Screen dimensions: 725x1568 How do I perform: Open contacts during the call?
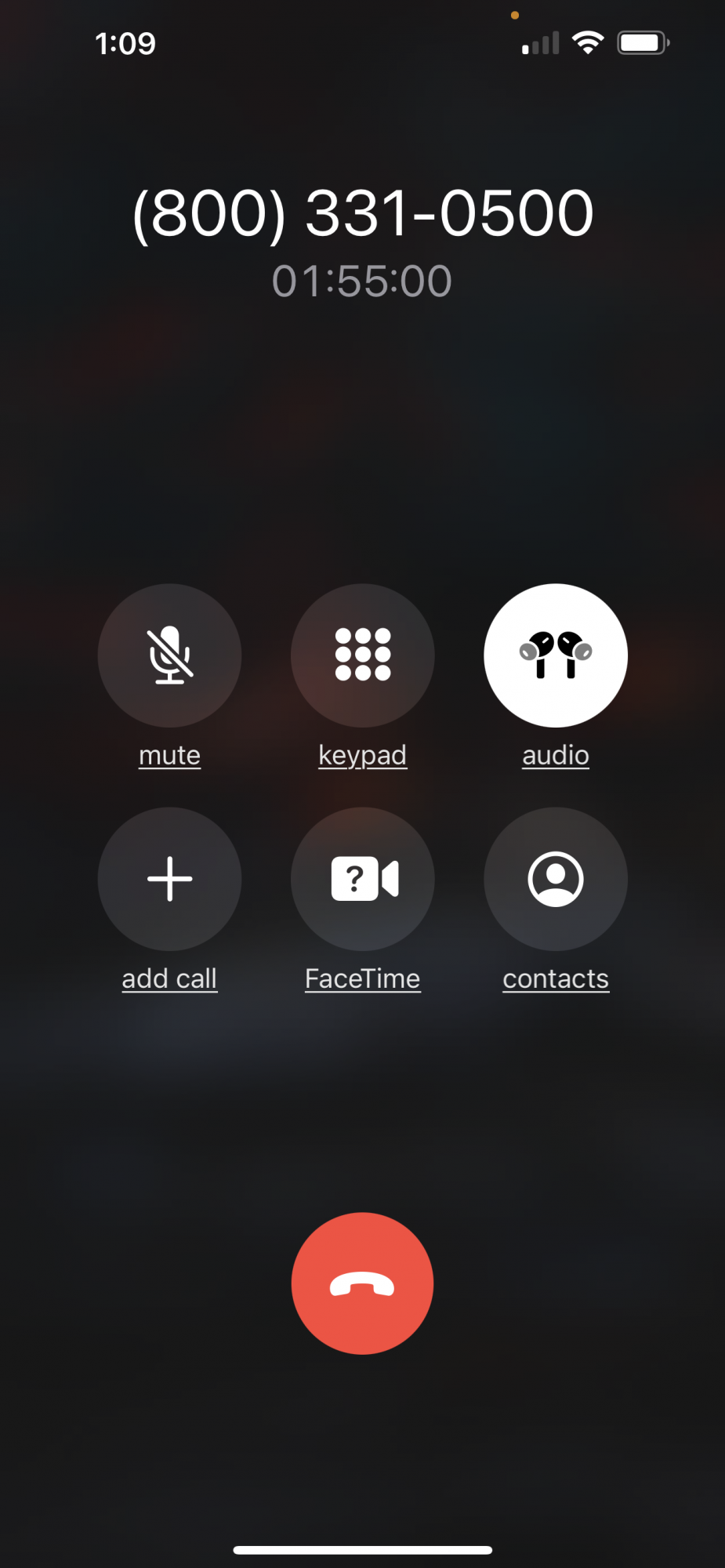coord(556,879)
